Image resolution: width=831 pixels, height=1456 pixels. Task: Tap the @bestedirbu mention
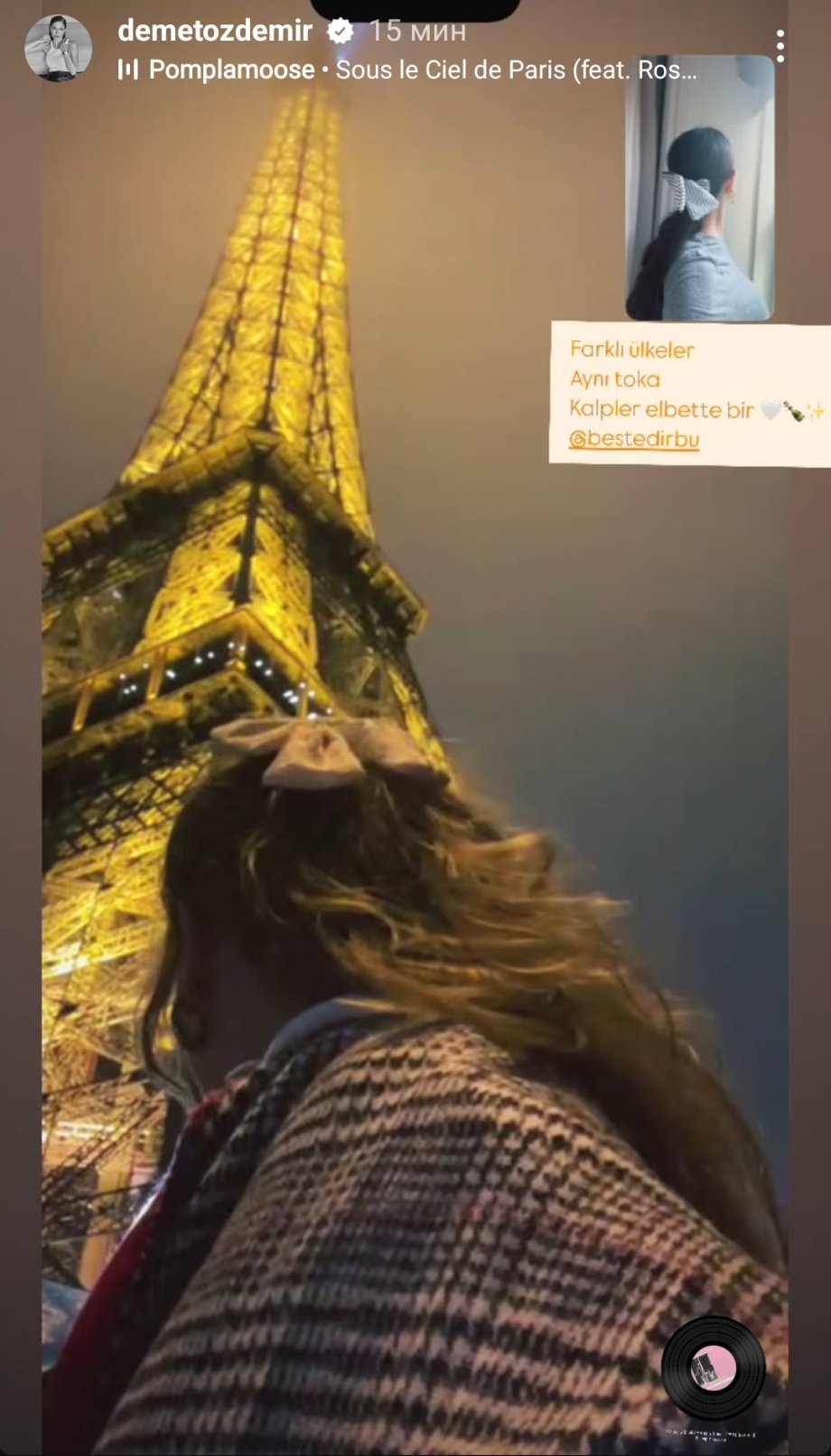(634, 440)
